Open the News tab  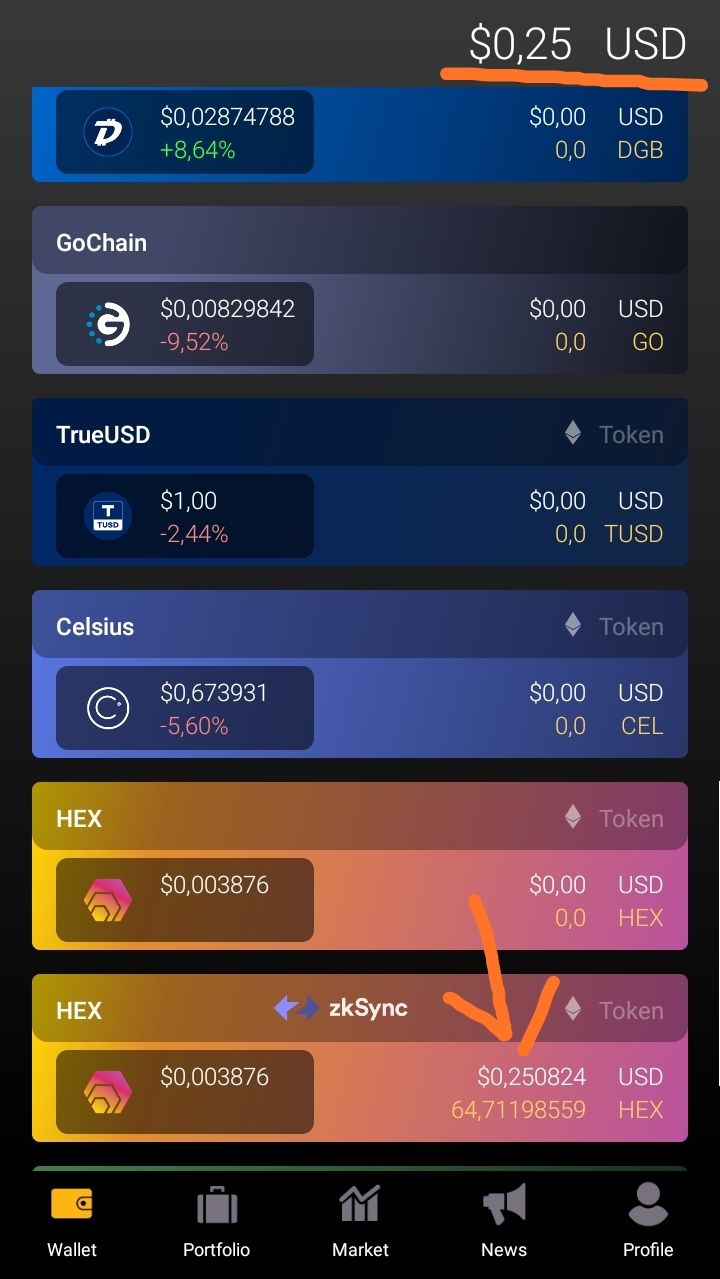point(504,1220)
